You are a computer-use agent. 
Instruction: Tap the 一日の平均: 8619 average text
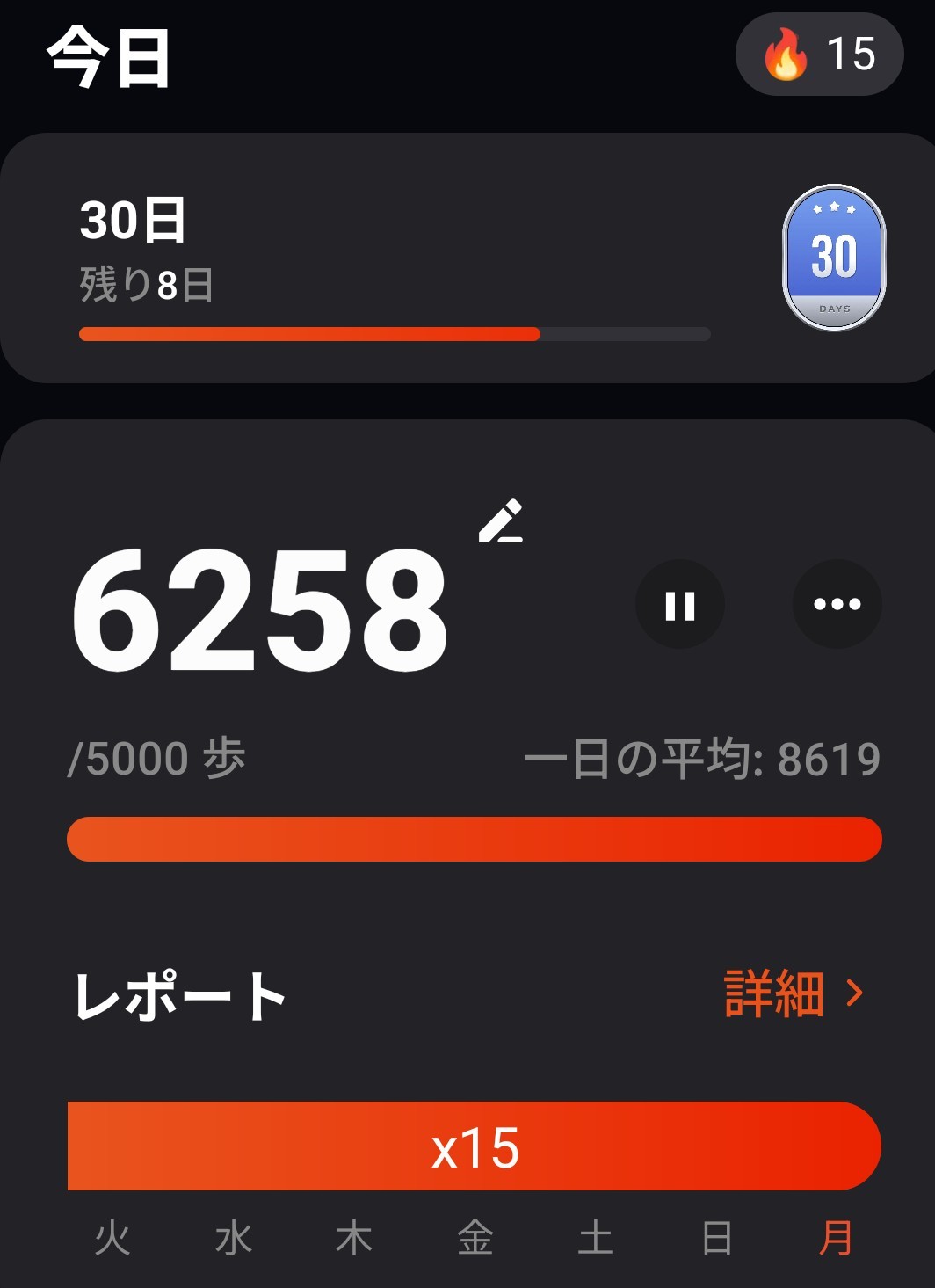click(703, 756)
